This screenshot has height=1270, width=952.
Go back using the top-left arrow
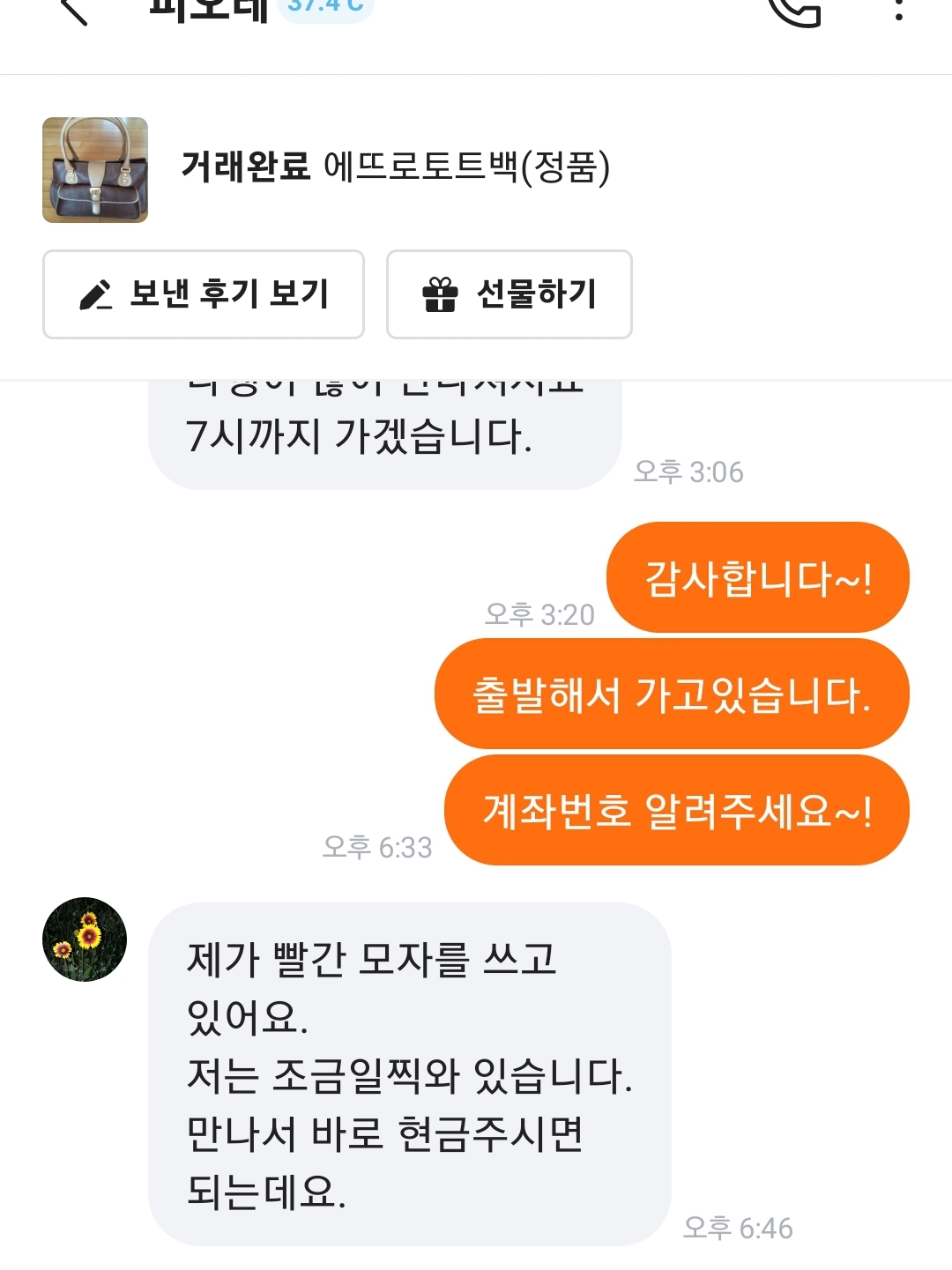(x=74, y=11)
